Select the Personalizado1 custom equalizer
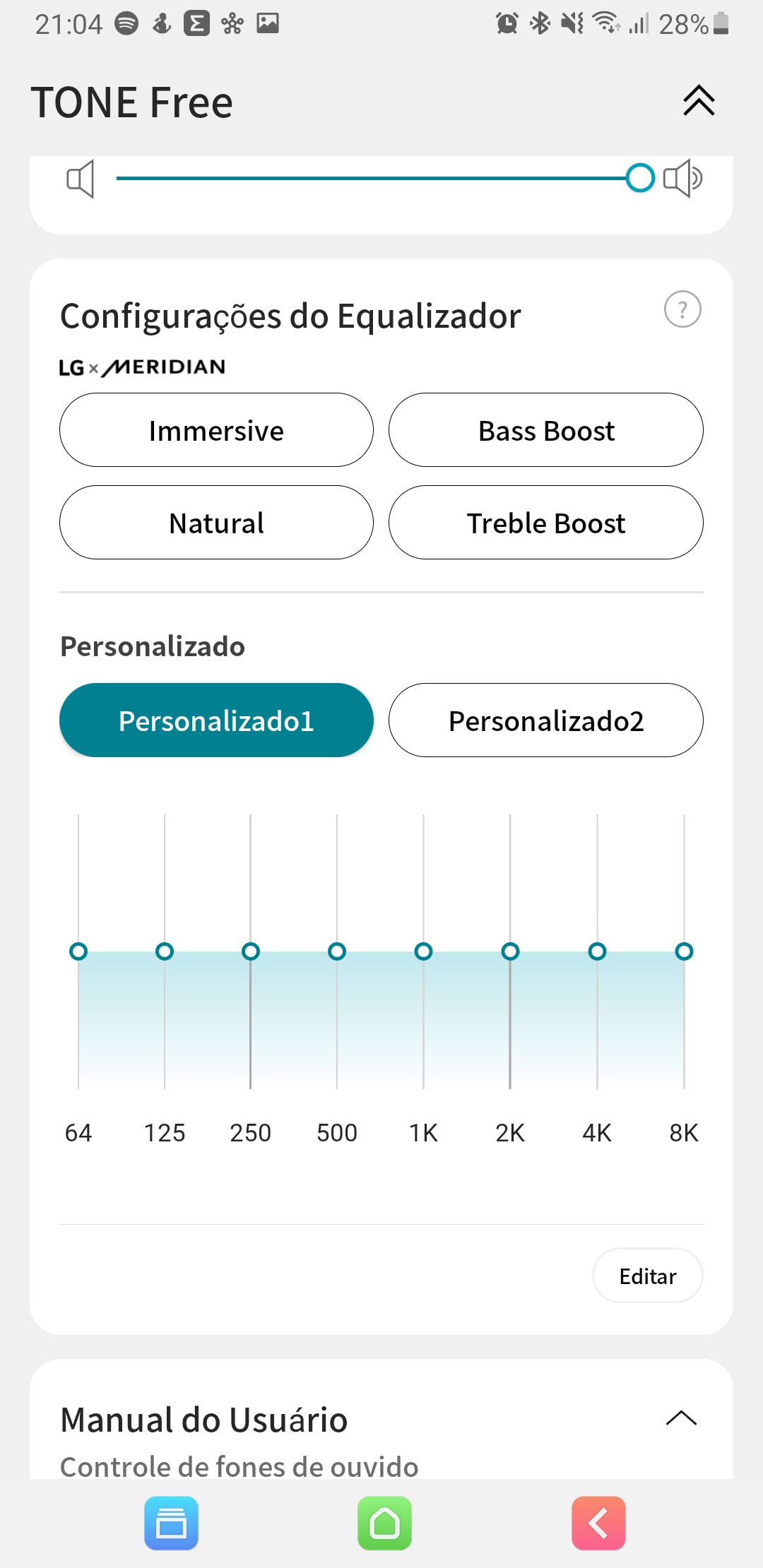Screen dimensions: 763x1568 click(216, 720)
